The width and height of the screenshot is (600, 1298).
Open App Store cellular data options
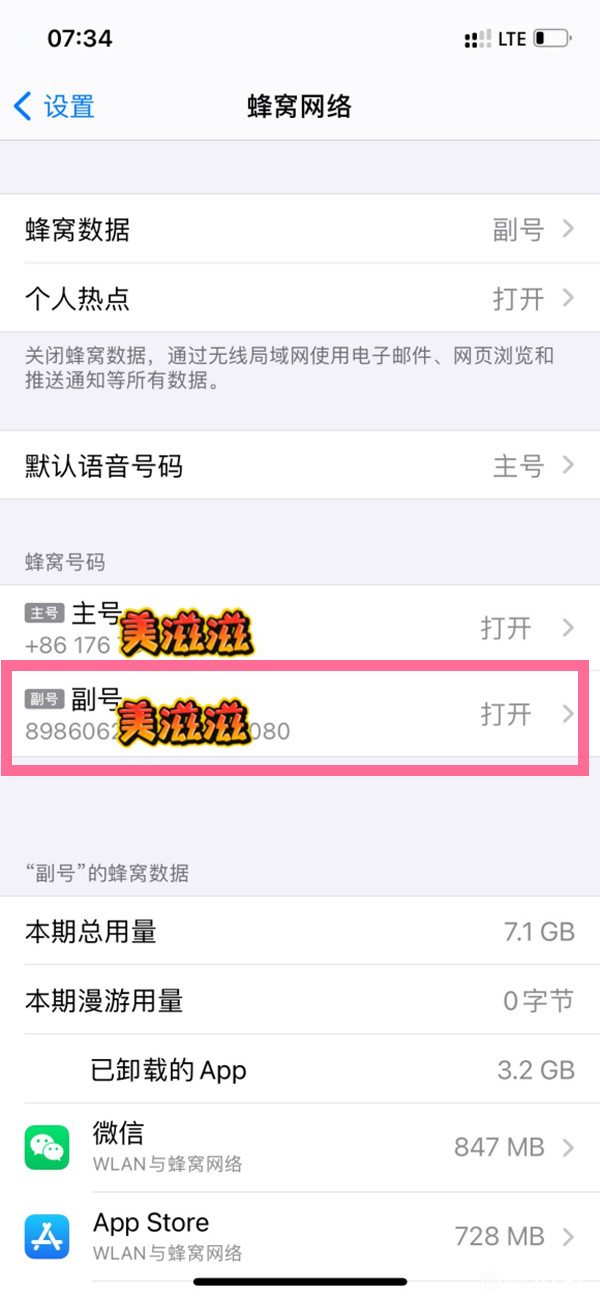point(300,1236)
